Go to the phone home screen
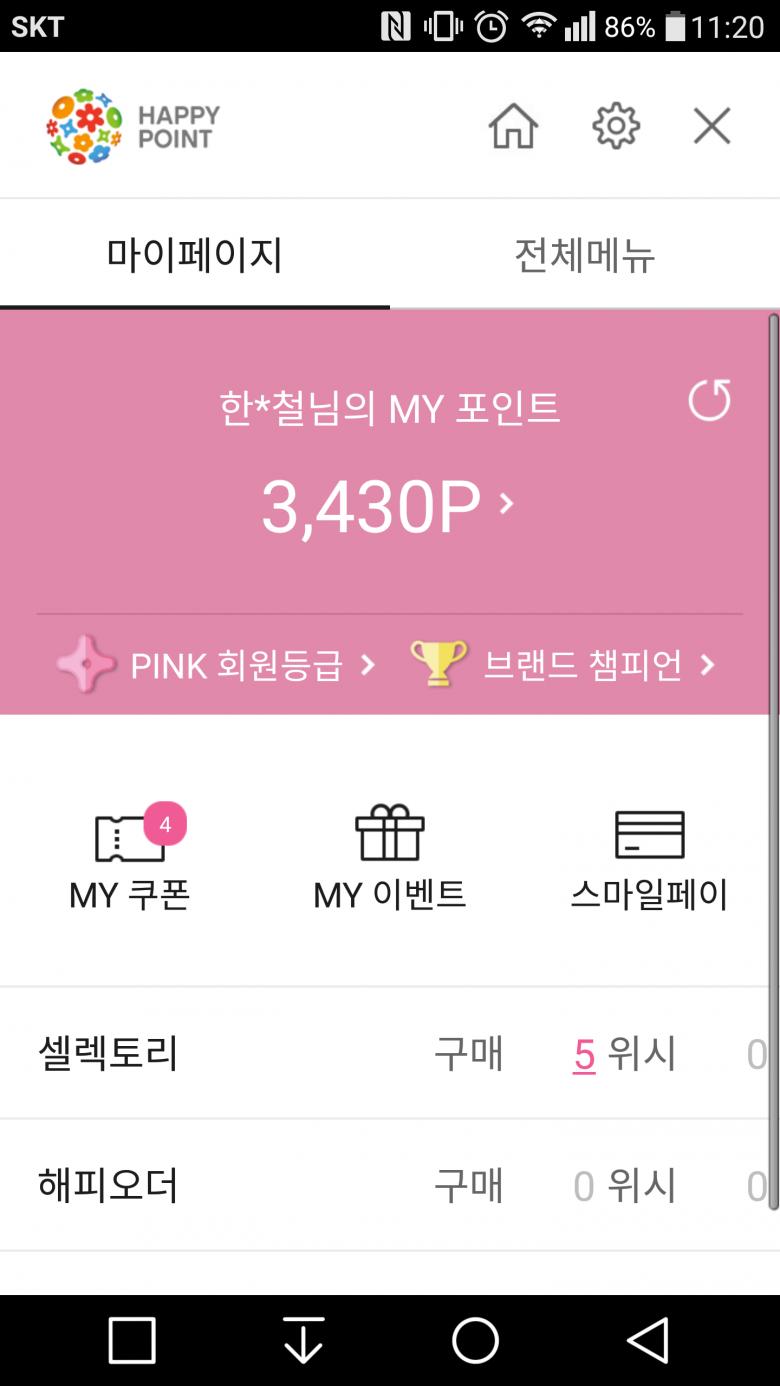 click(475, 1340)
